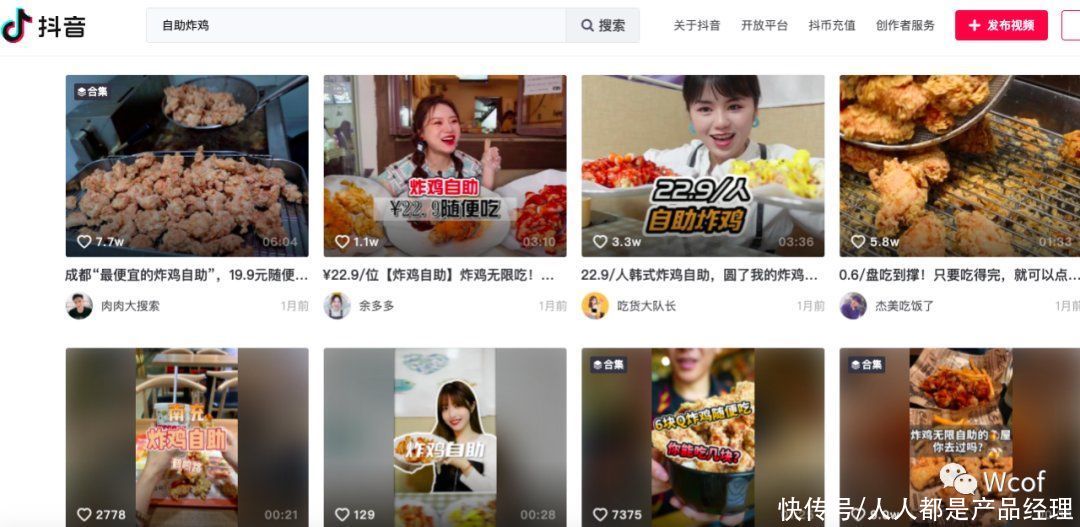Tap the search box containing 自助炸鸡
This screenshot has height=527, width=1080.
355,25
